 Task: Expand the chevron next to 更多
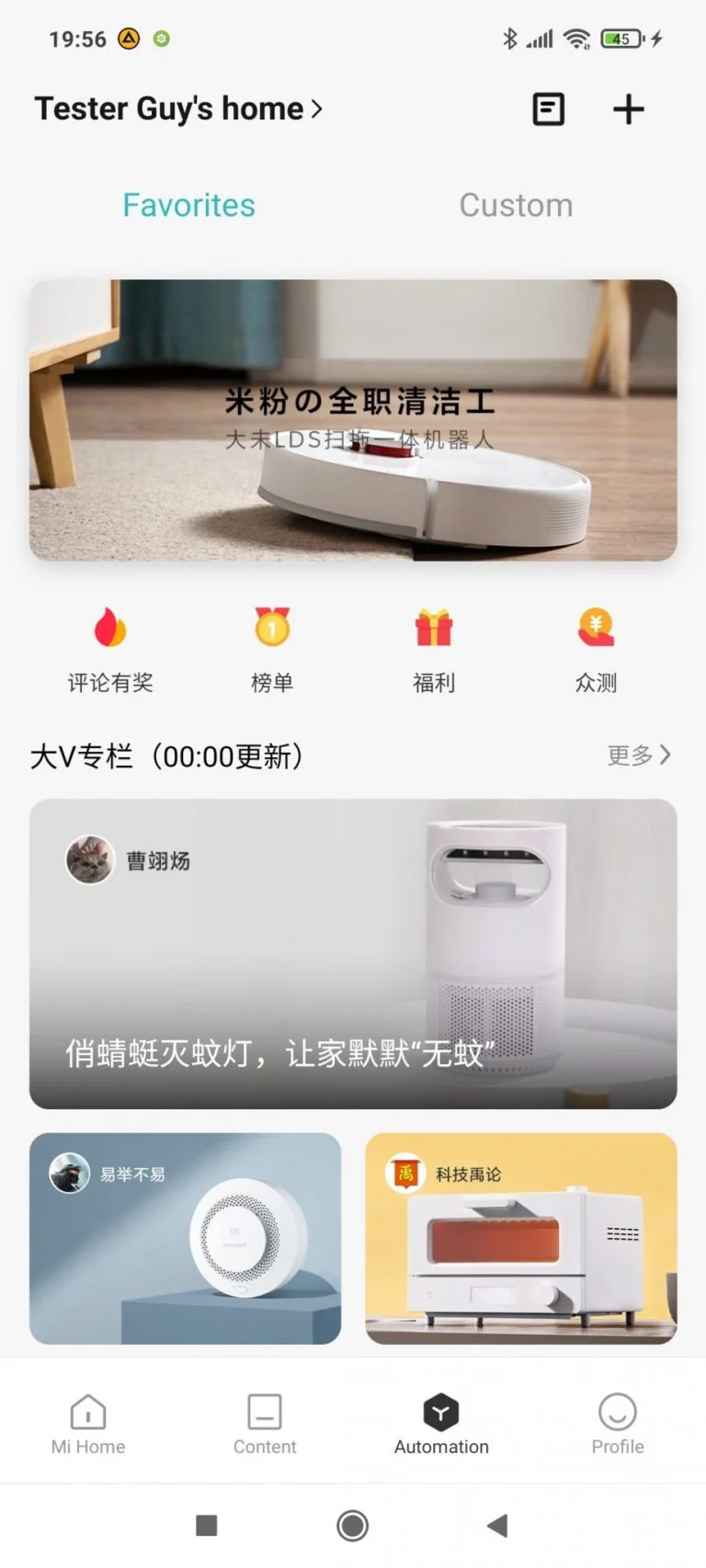[664, 756]
